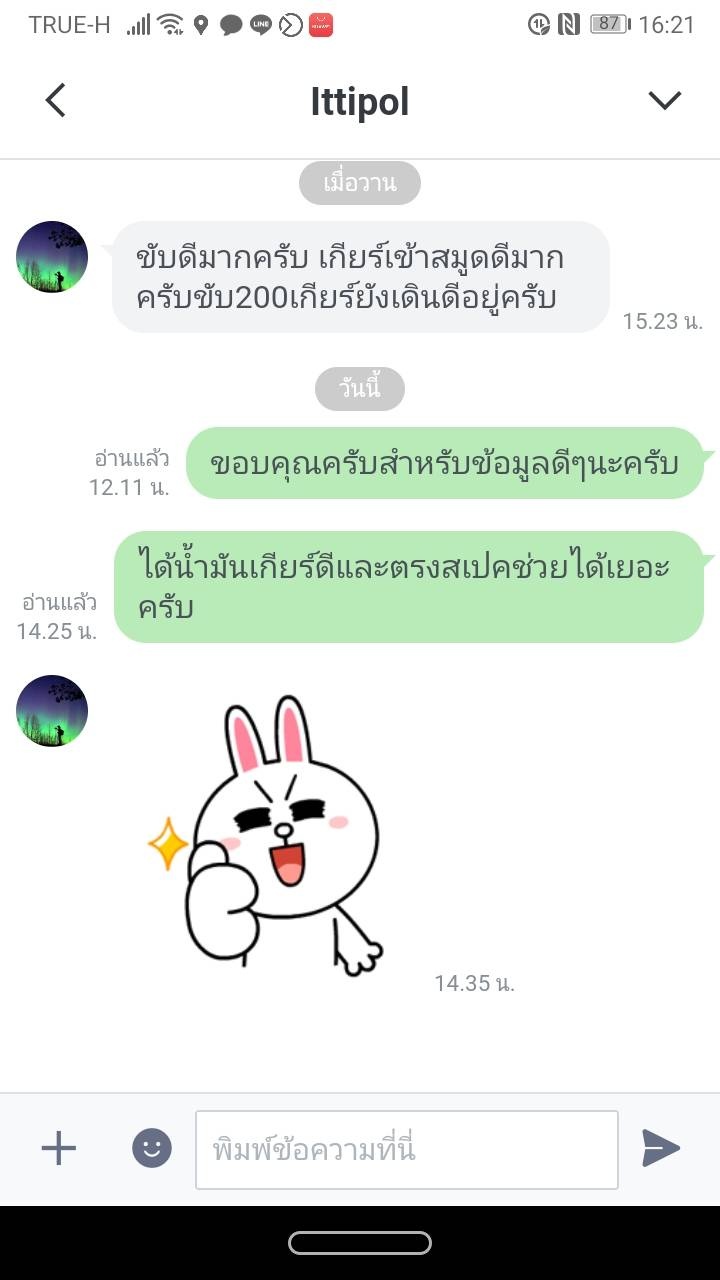Focus the message input field
The width and height of the screenshot is (720, 1280).
(x=407, y=1150)
